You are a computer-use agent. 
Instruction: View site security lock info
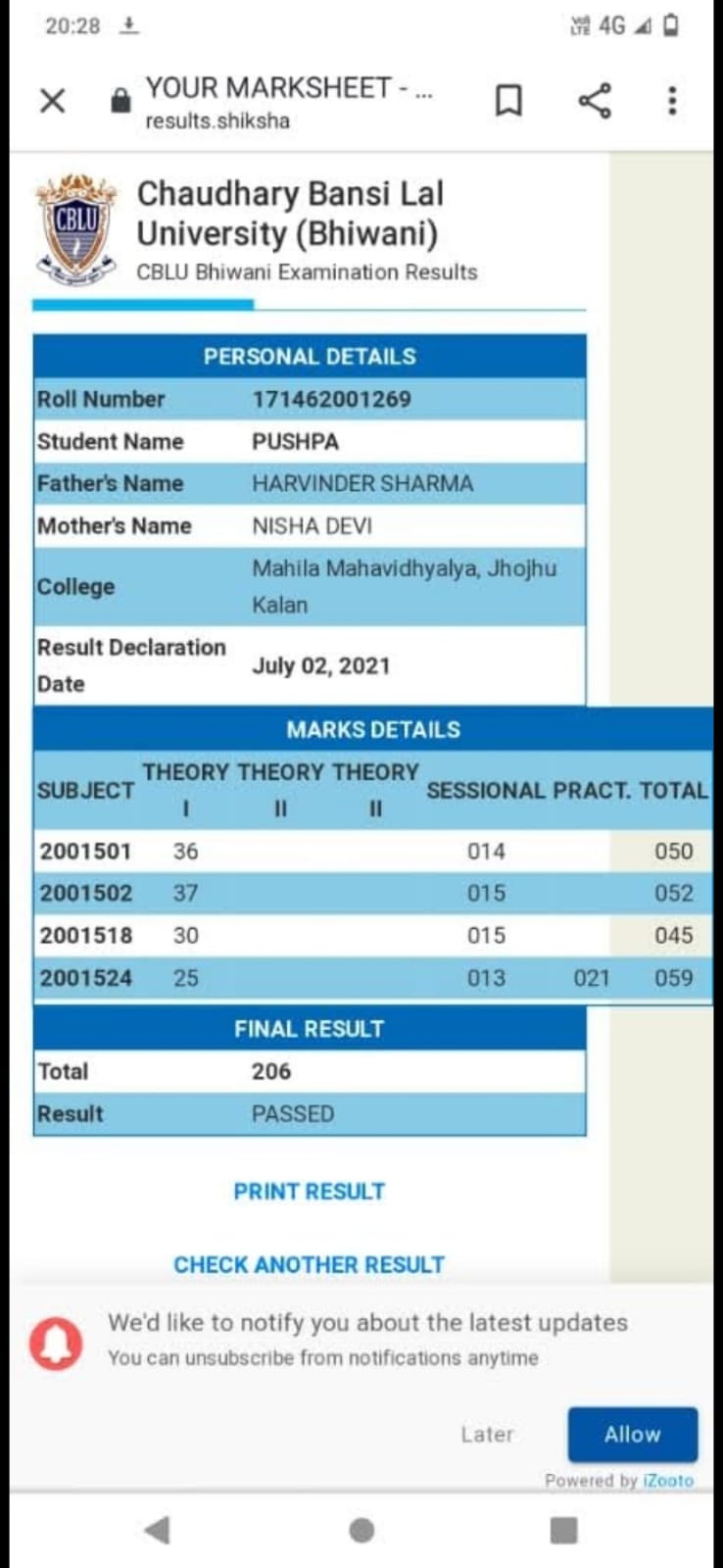point(120,100)
